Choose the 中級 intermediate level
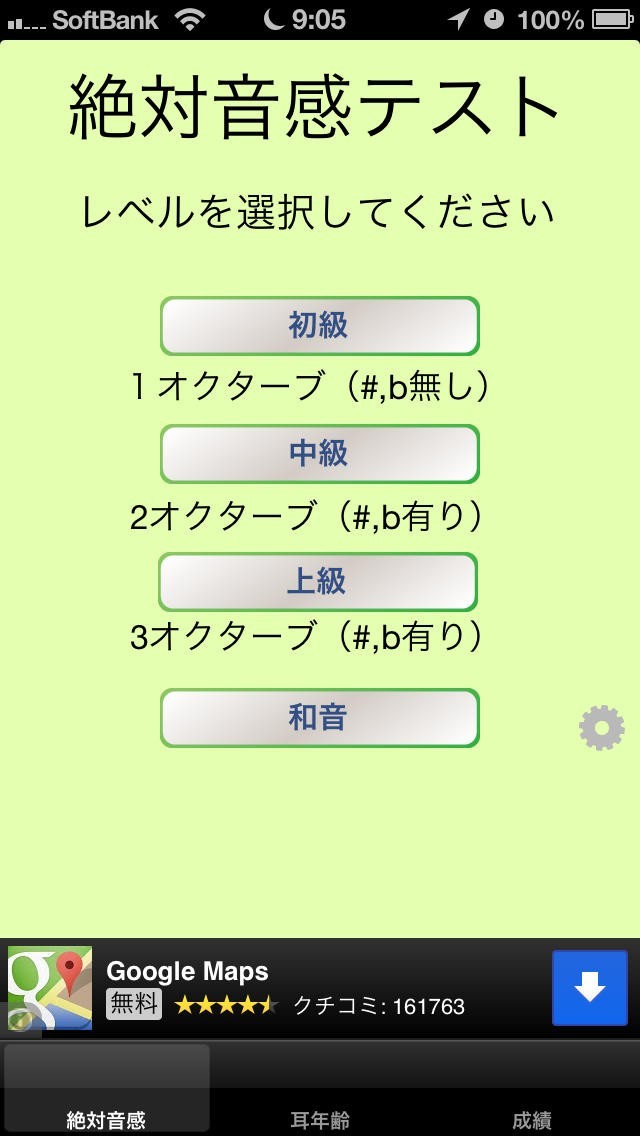The image size is (640, 1136). tap(319, 454)
